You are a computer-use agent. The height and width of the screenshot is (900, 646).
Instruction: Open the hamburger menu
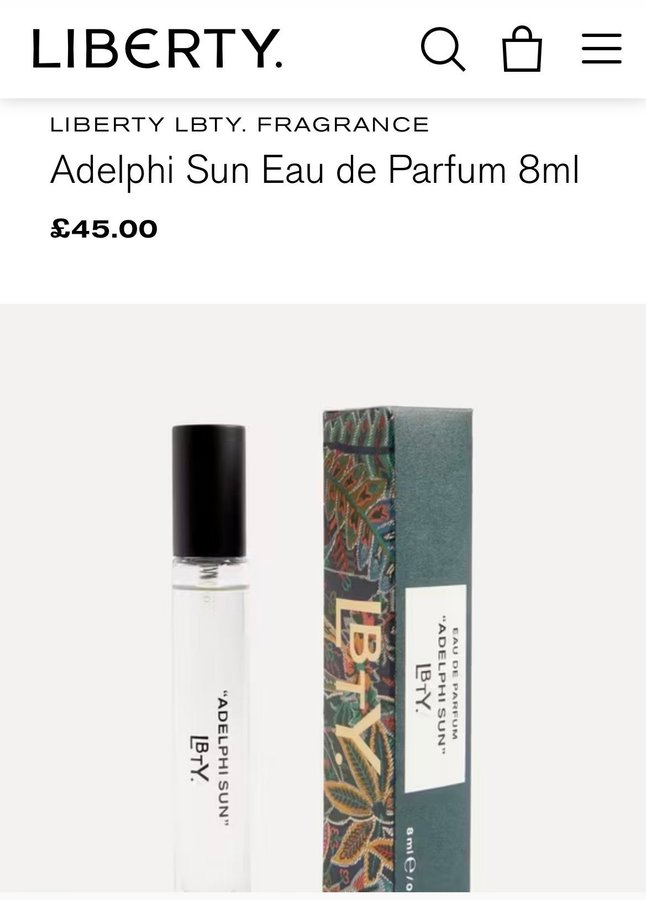click(x=601, y=48)
